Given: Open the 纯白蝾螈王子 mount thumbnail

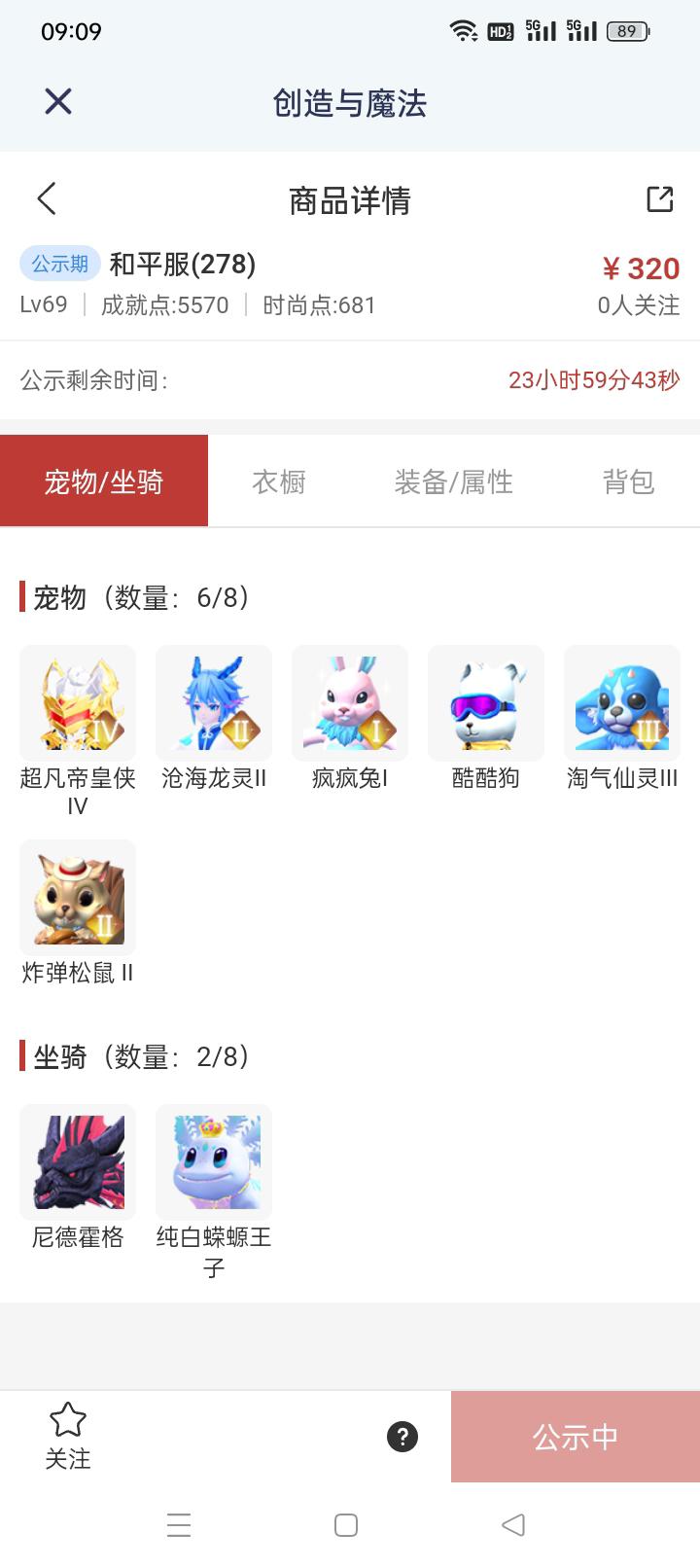Looking at the screenshot, I should [213, 1161].
